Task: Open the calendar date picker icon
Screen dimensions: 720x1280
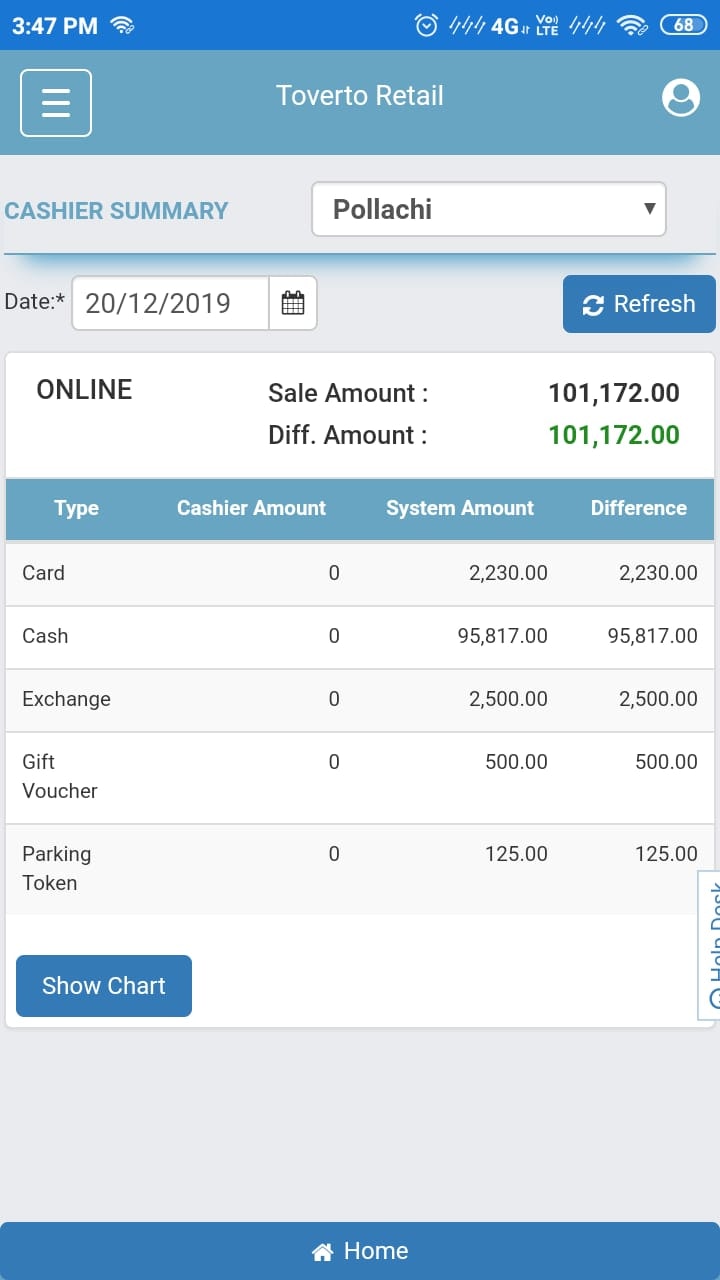Action: coord(293,303)
